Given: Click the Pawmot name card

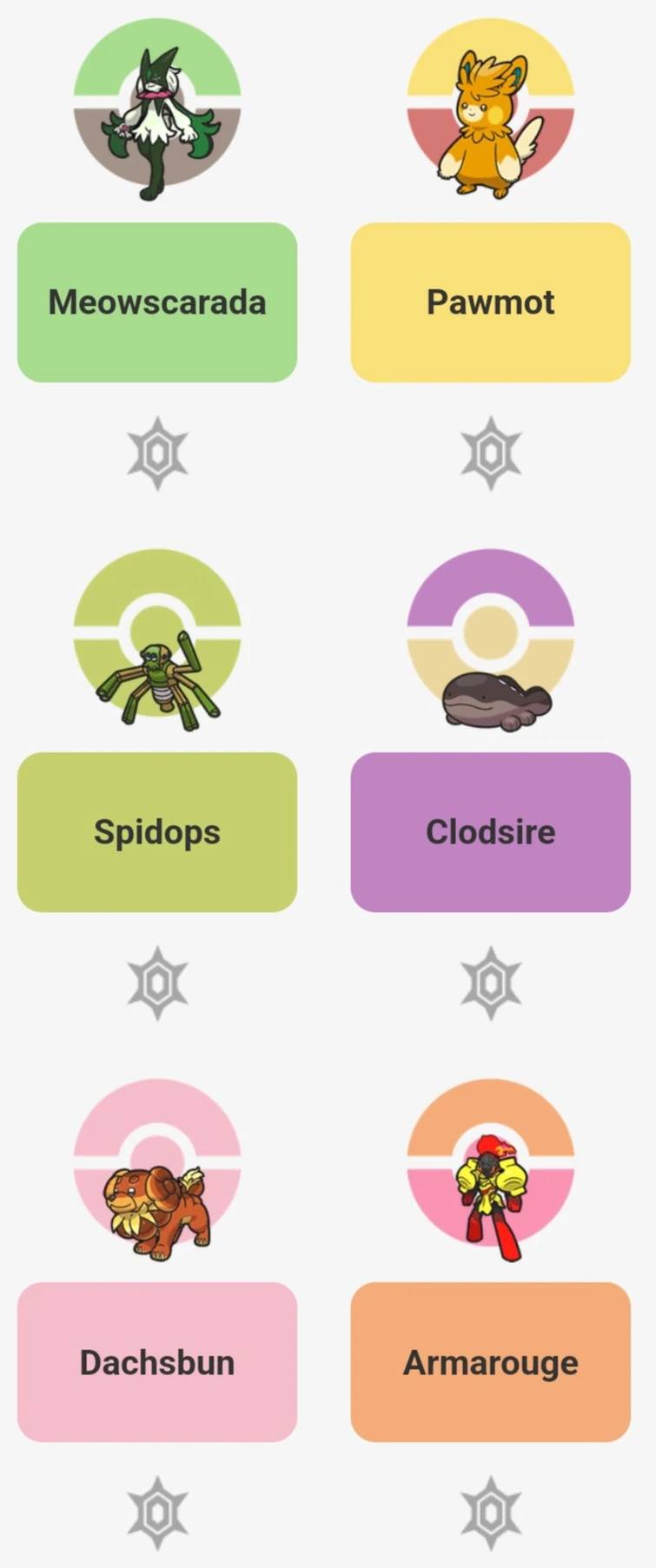Looking at the screenshot, I should click(489, 302).
